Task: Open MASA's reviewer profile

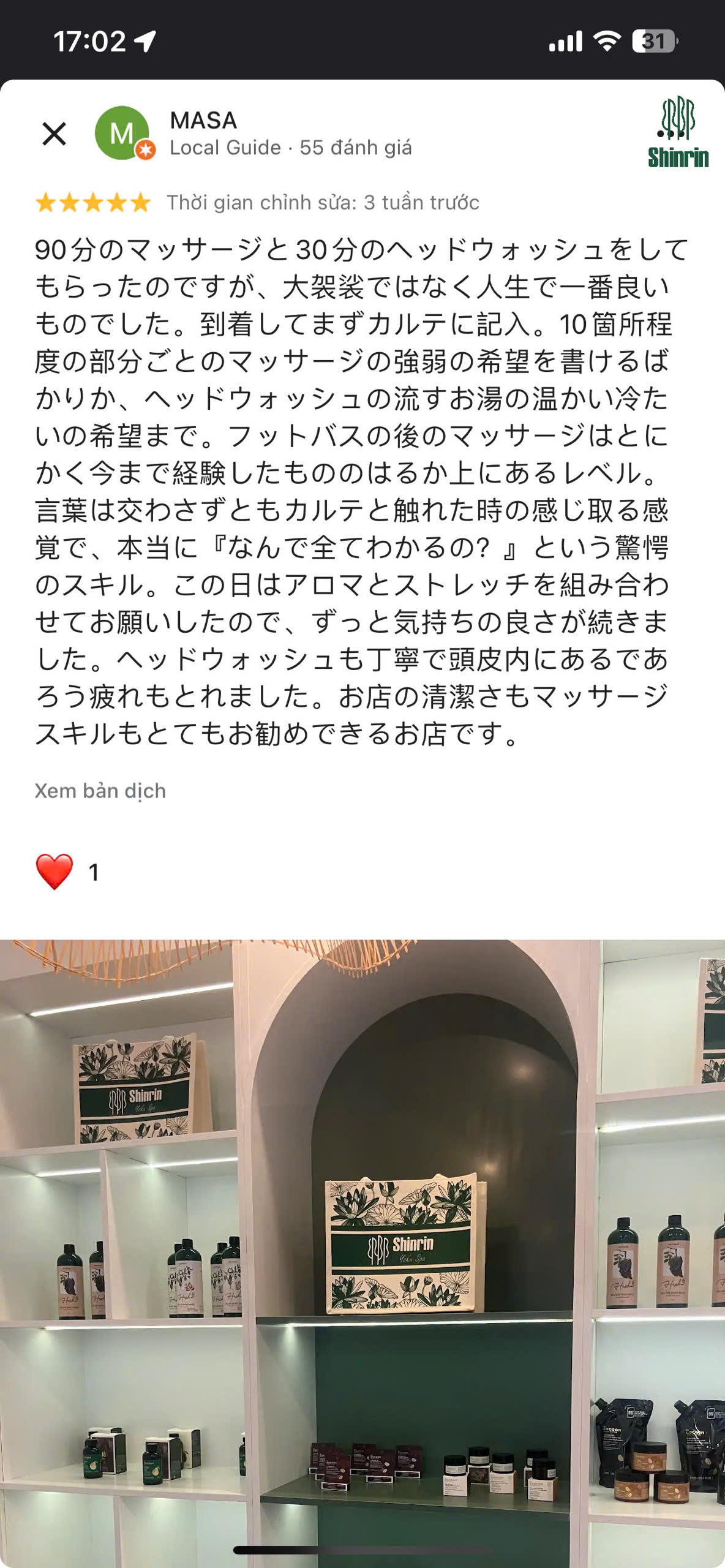Action: click(204, 121)
